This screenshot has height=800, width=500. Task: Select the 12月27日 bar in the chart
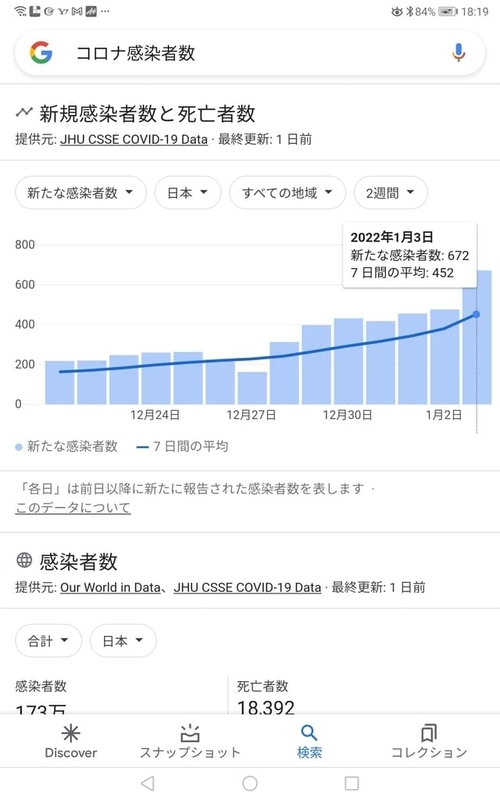click(x=252, y=388)
